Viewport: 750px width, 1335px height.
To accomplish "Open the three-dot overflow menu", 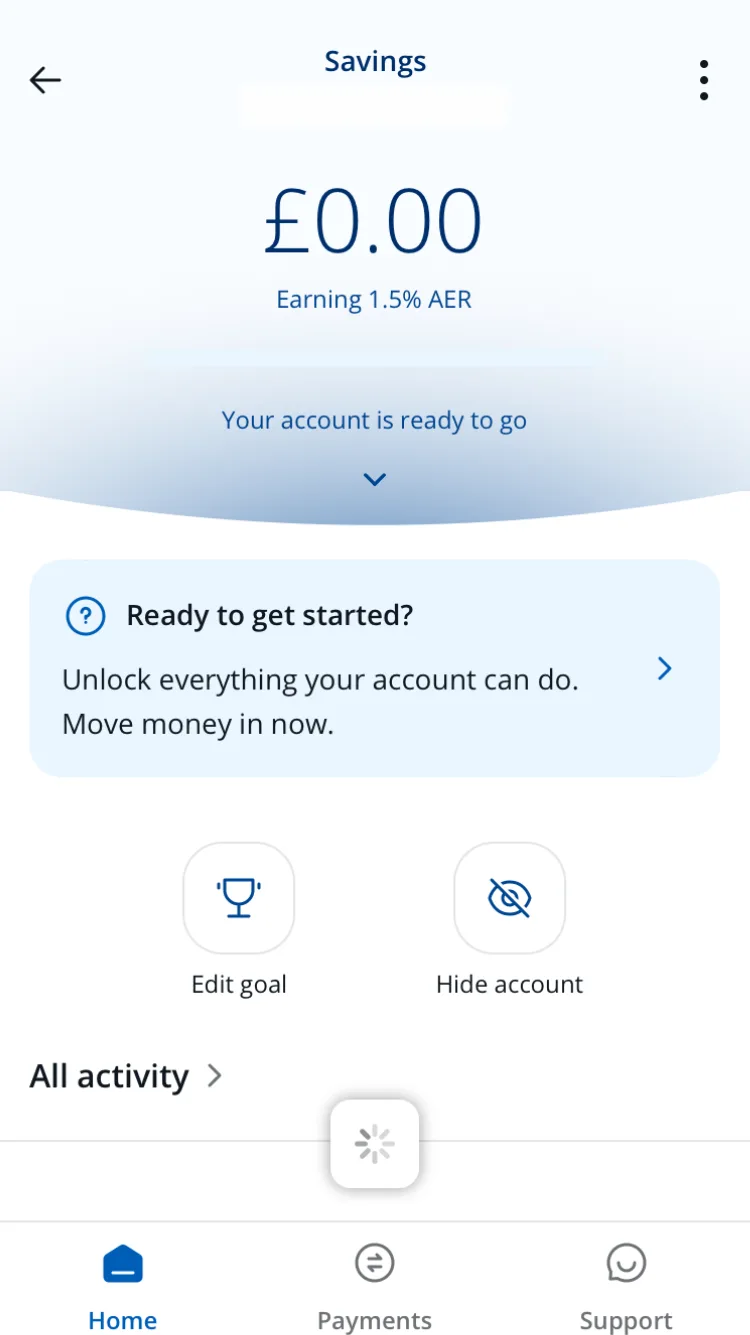I will click(x=704, y=80).
